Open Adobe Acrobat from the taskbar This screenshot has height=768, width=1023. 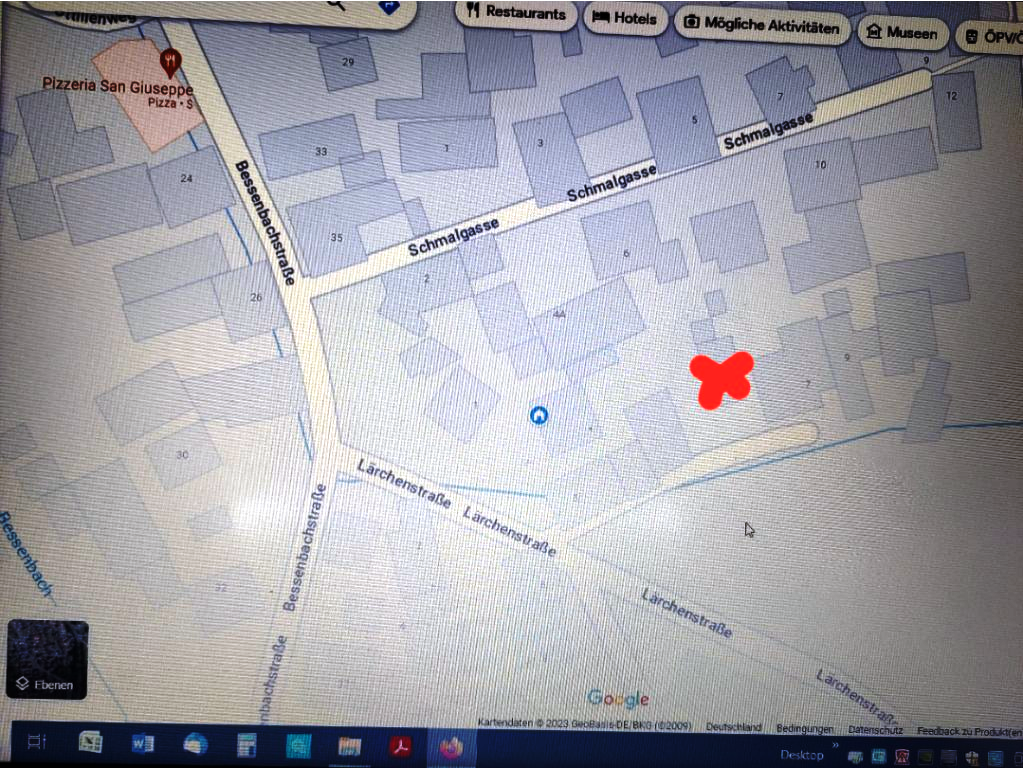pyautogui.click(x=400, y=746)
